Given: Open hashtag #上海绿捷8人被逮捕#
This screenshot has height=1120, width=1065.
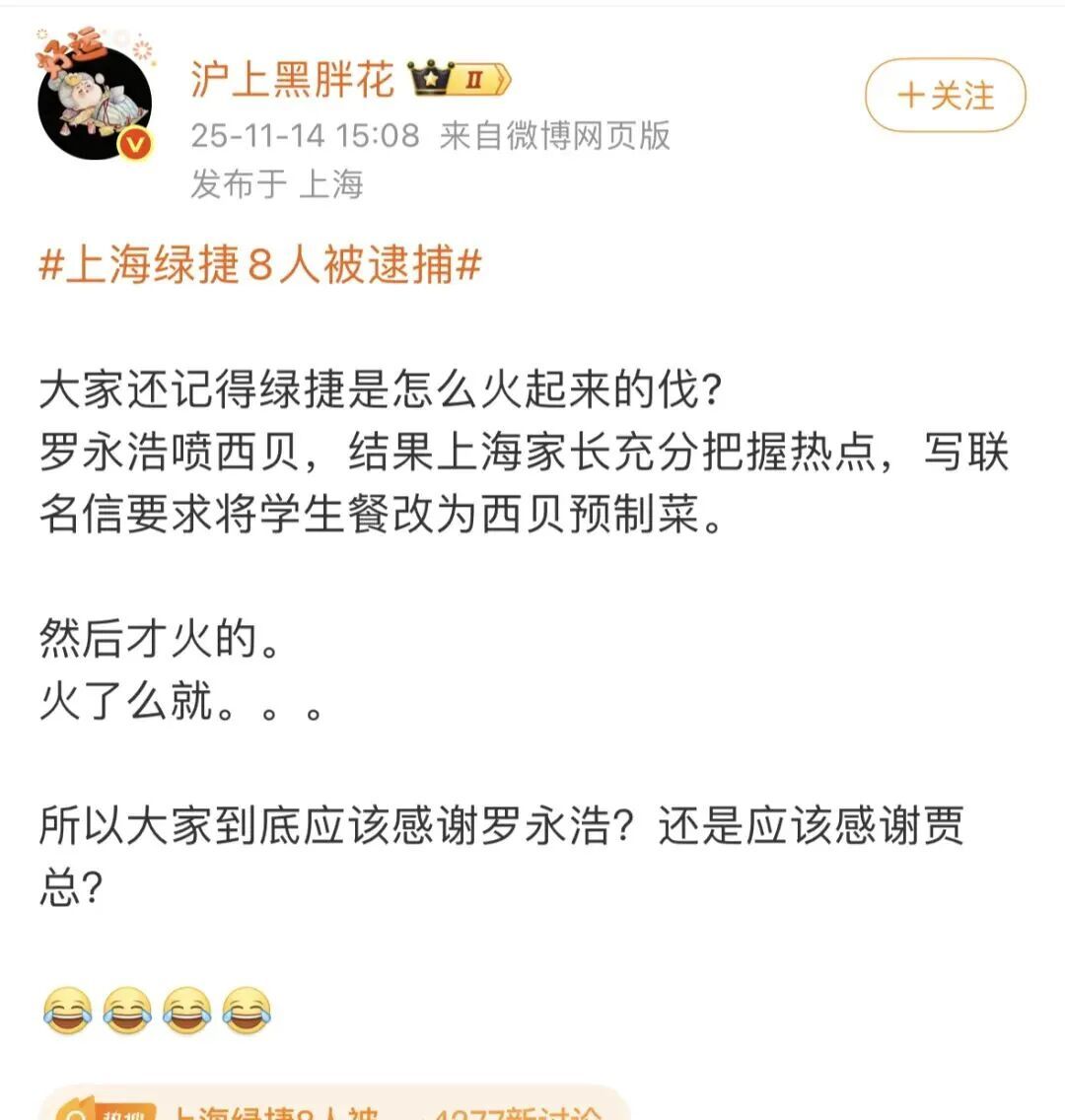Looking at the screenshot, I should tap(260, 265).
